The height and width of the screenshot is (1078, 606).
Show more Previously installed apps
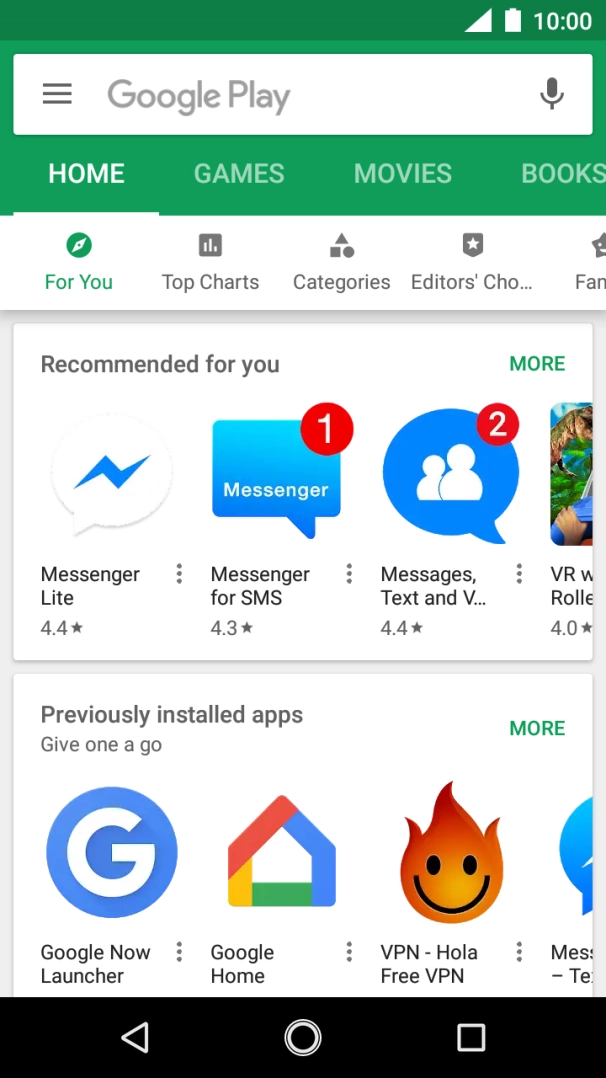[537, 728]
